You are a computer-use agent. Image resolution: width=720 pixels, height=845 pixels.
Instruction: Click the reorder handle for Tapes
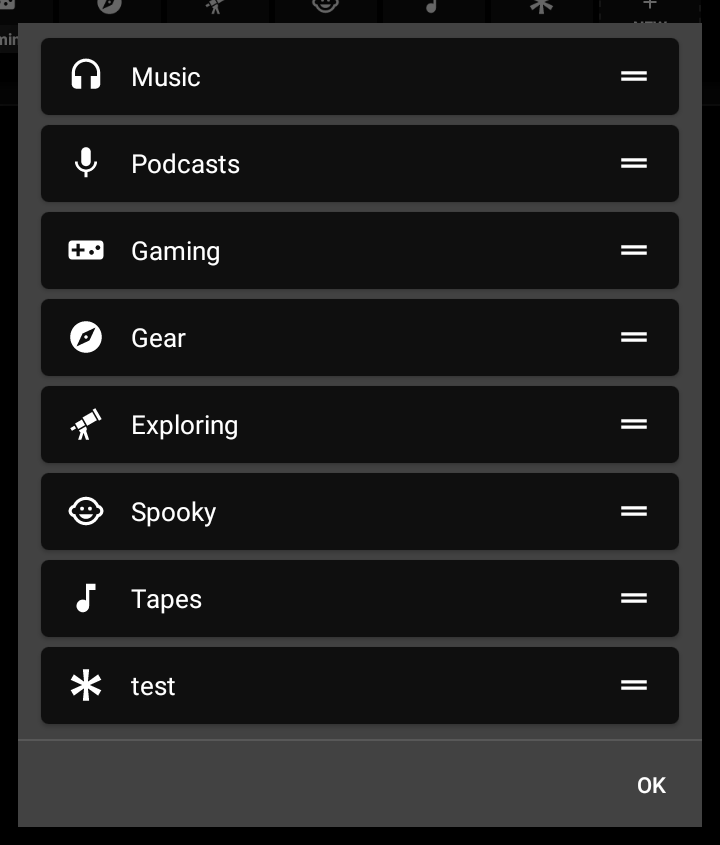tap(633, 598)
